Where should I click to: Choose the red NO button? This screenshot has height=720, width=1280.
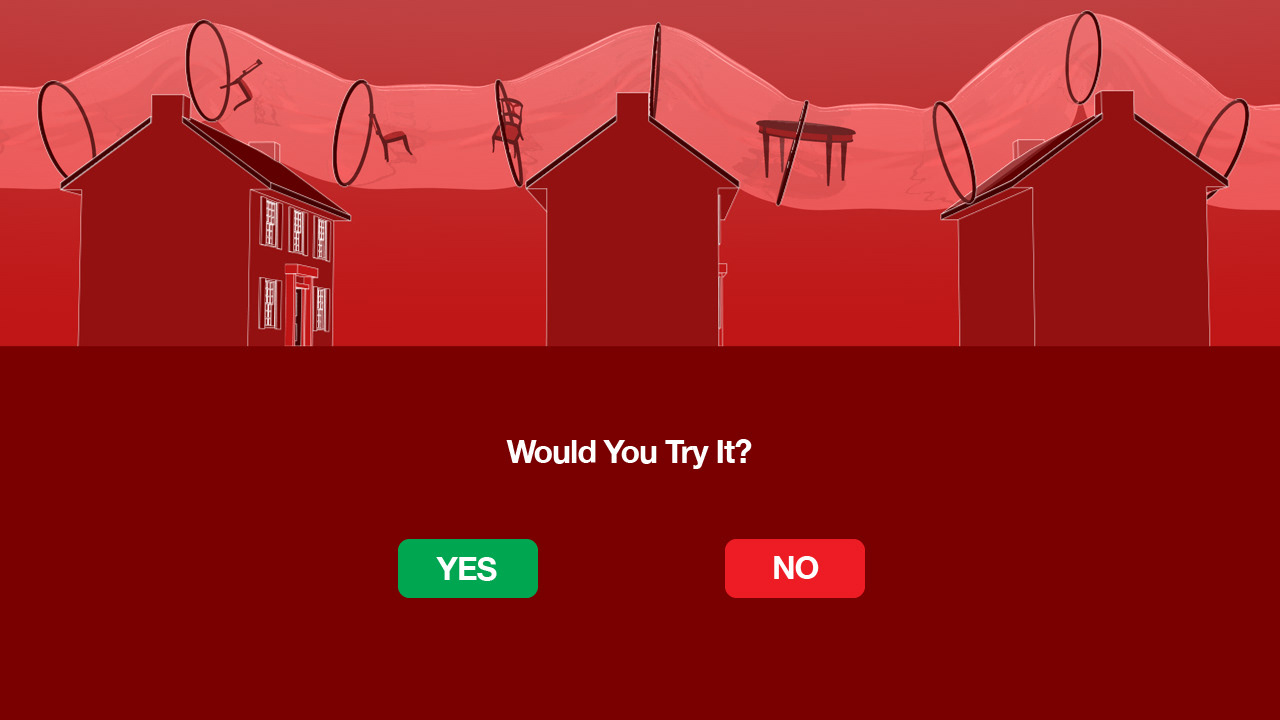point(794,568)
